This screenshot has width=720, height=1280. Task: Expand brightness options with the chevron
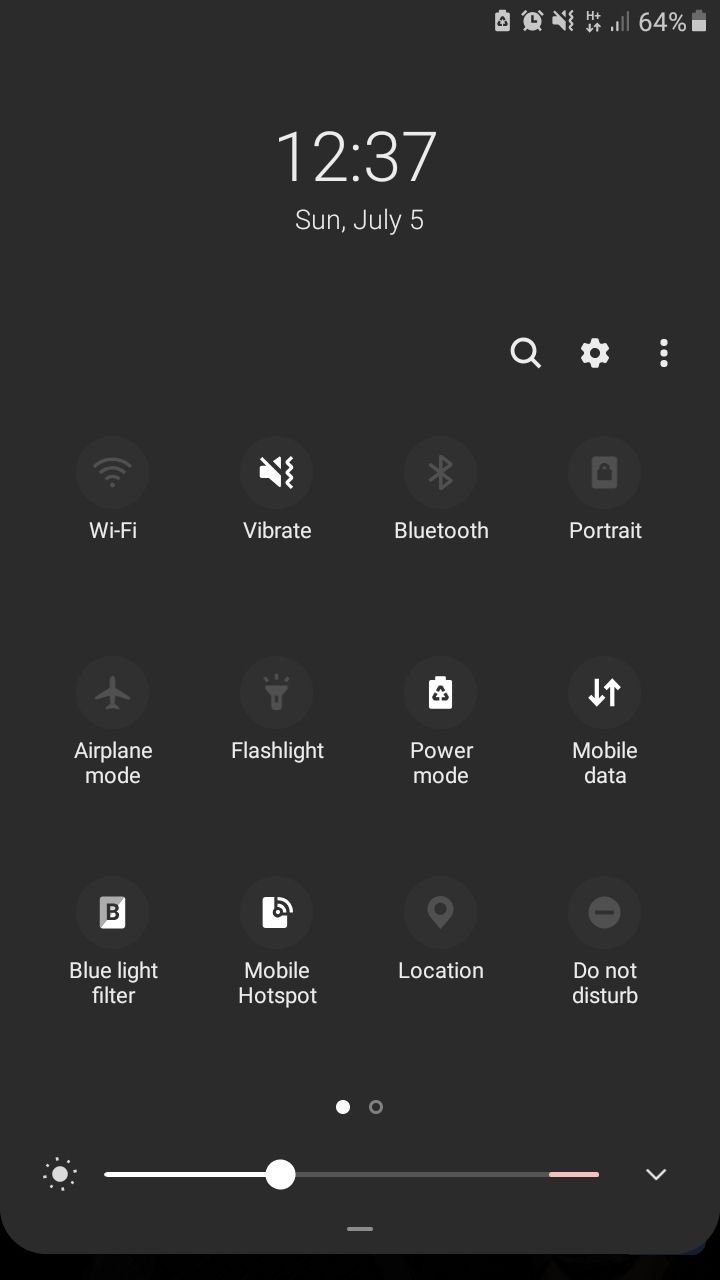tap(656, 1174)
